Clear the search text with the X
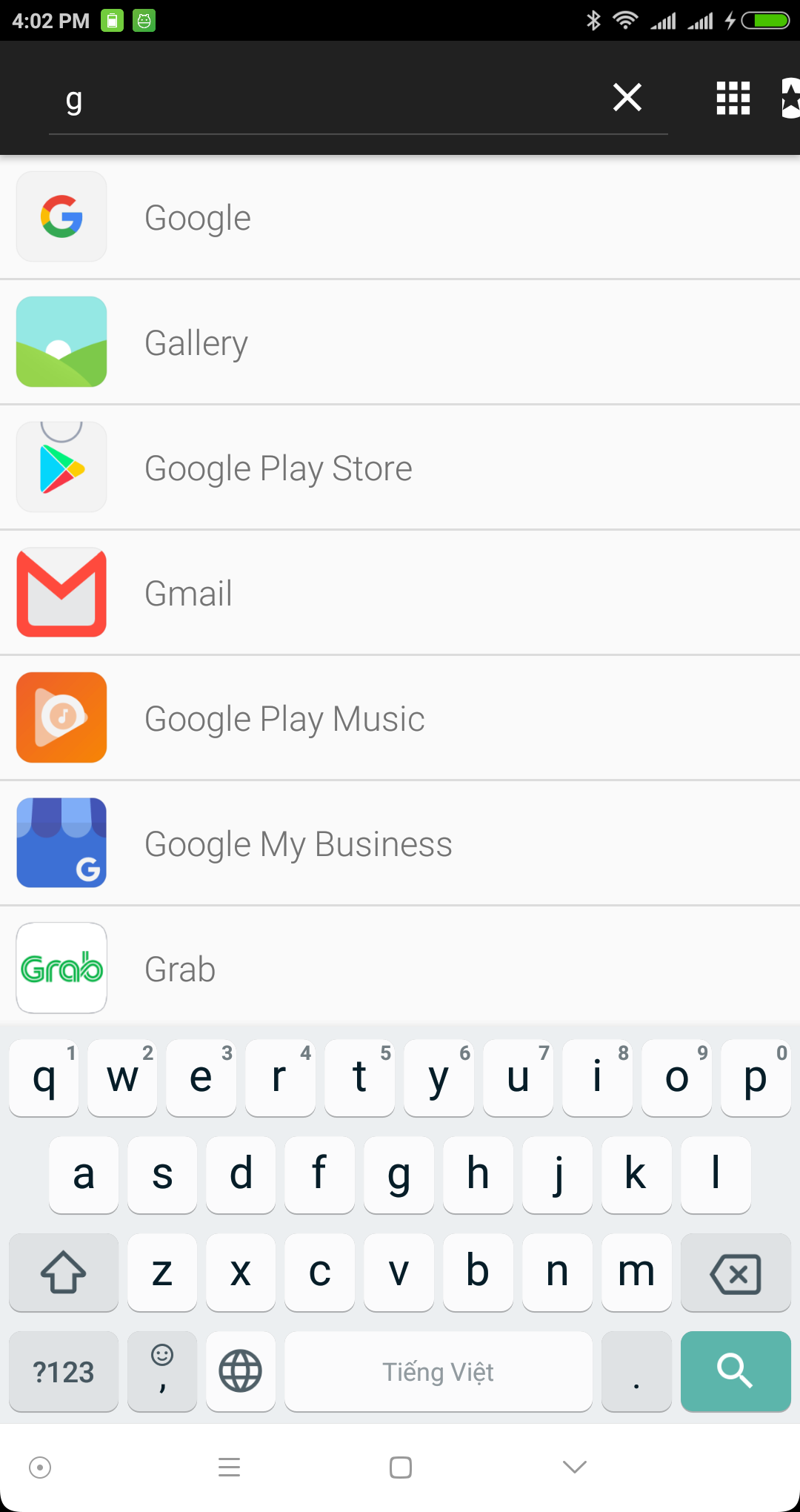This screenshot has width=800, height=1512. tap(627, 97)
